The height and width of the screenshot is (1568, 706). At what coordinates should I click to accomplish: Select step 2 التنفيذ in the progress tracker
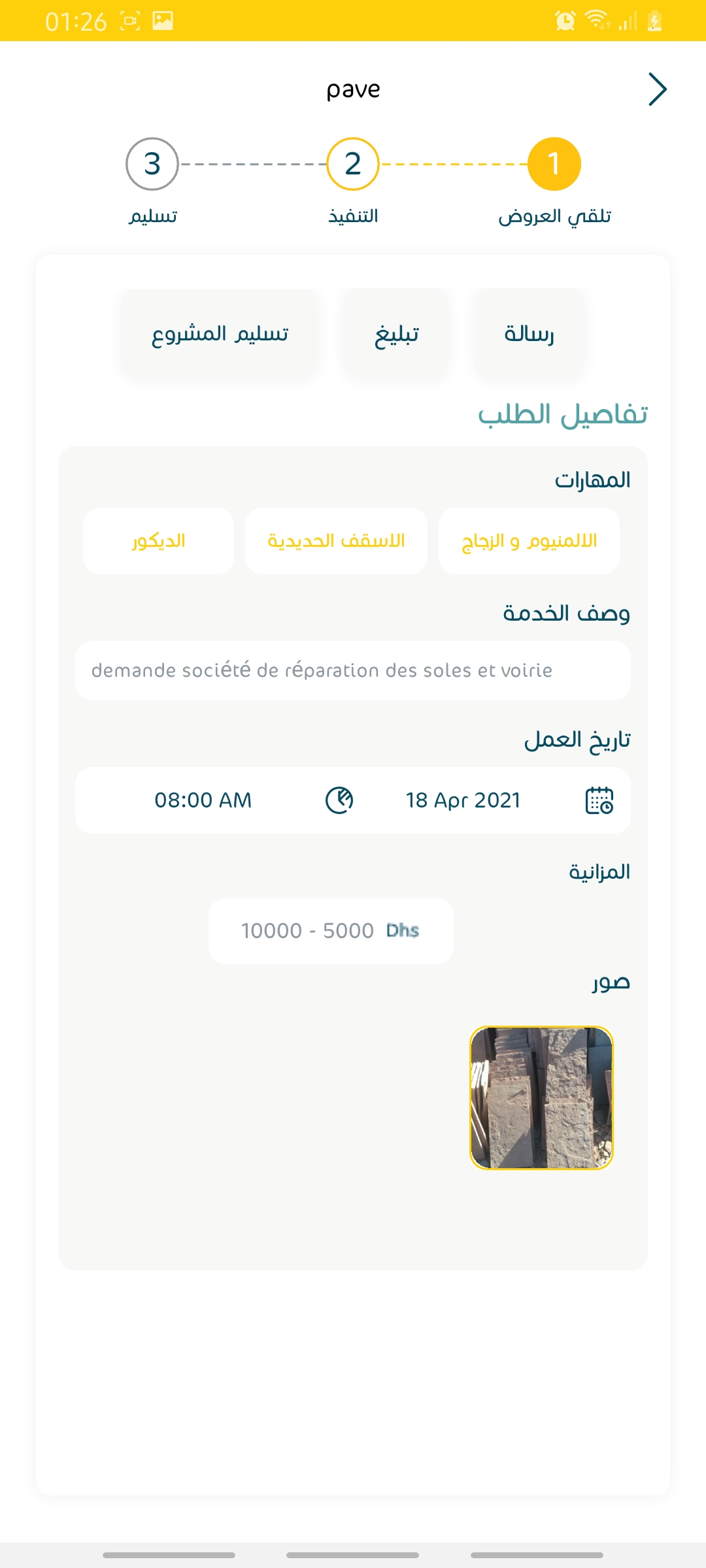pyautogui.click(x=352, y=164)
